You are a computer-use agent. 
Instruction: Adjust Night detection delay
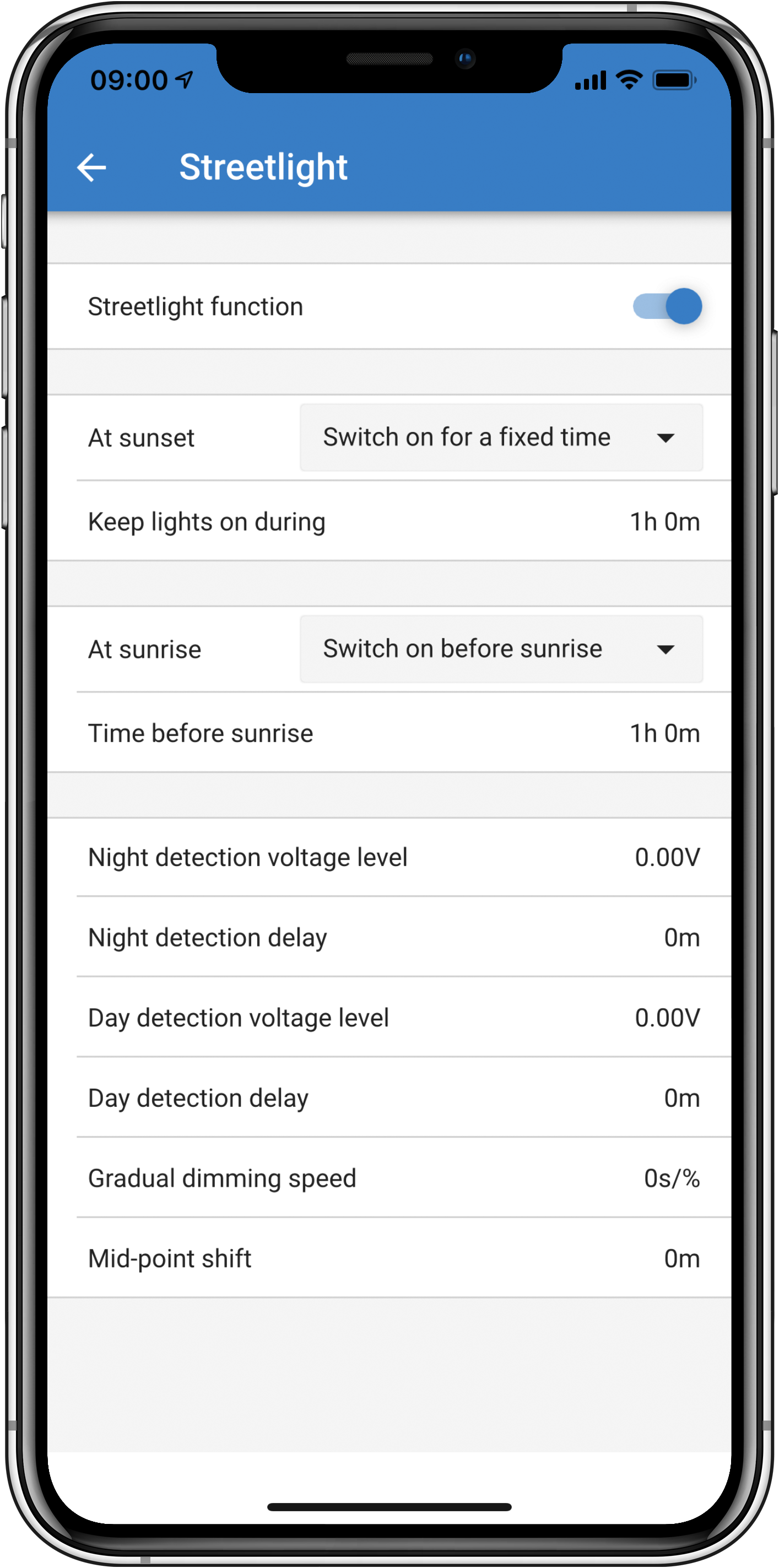(x=389, y=937)
